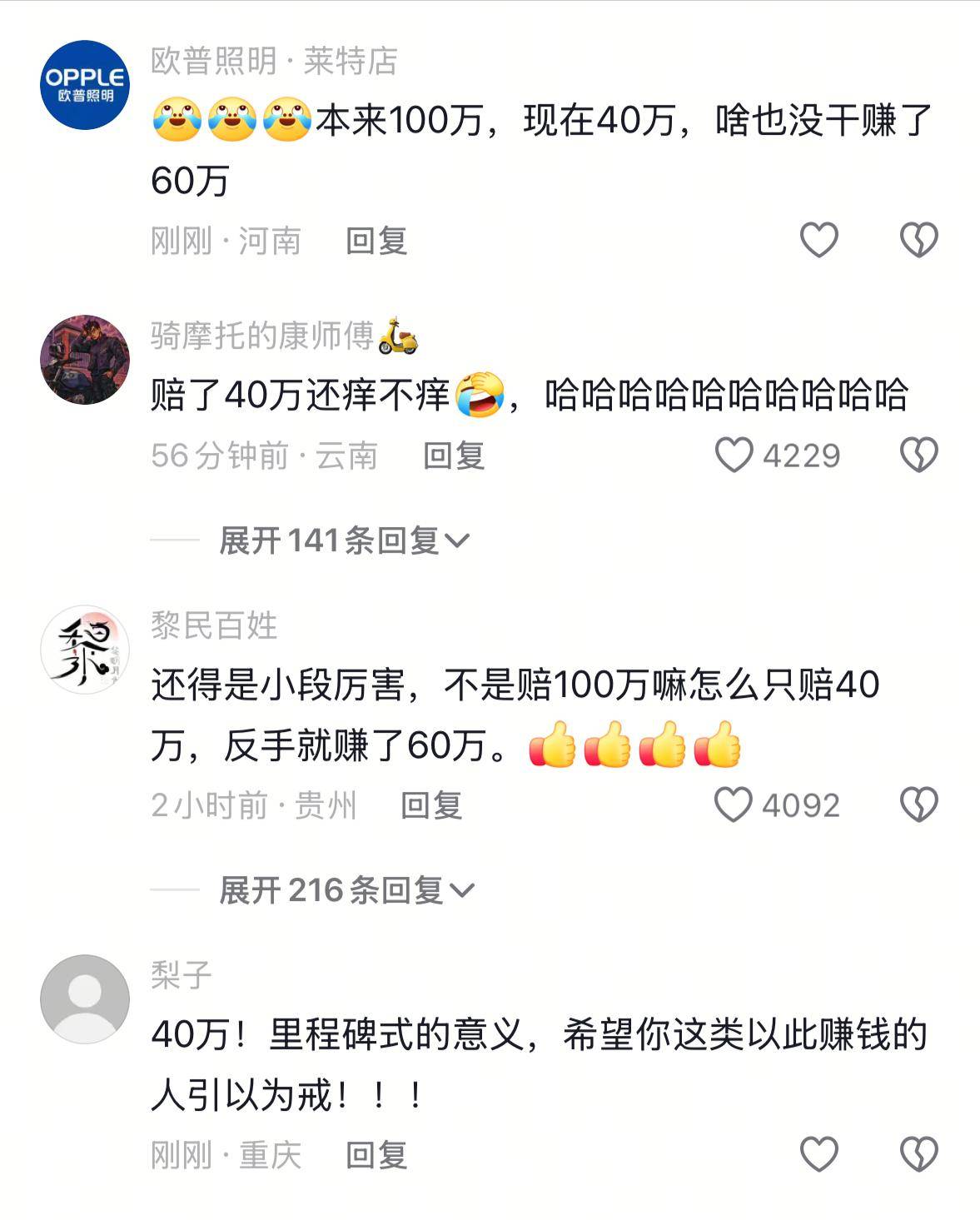This screenshot has width=980, height=1220.
Task: Dislike 黎民百姓's comment
Action: click(918, 805)
